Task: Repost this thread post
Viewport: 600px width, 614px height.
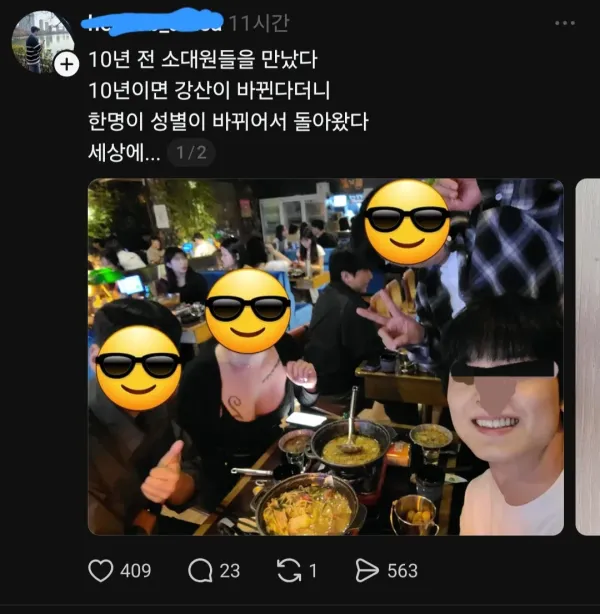Action: (x=288, y=571)
